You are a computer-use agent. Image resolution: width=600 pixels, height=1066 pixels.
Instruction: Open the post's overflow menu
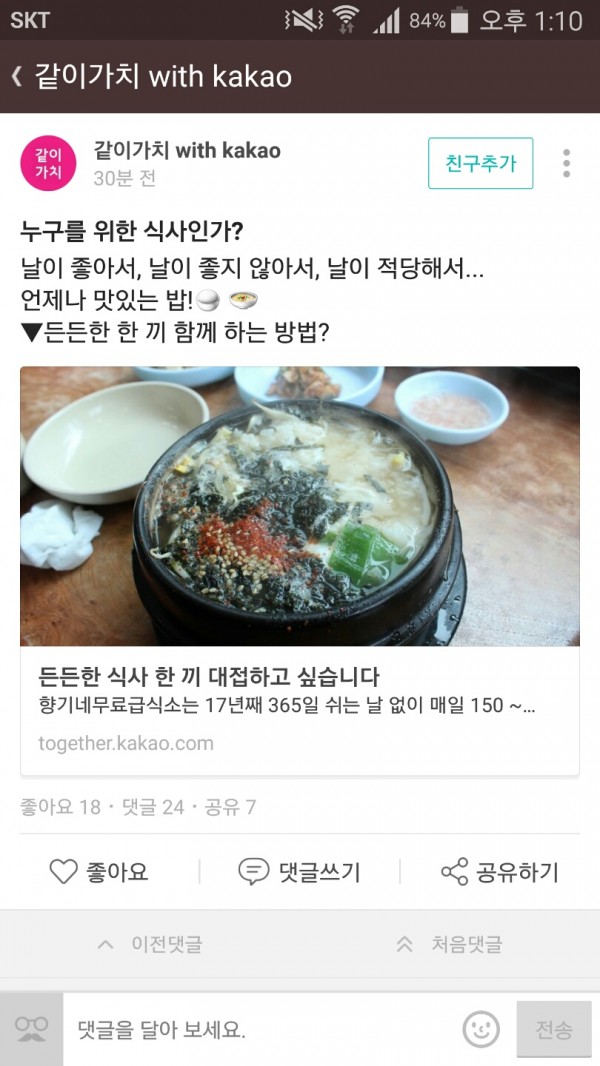(566, 163)
